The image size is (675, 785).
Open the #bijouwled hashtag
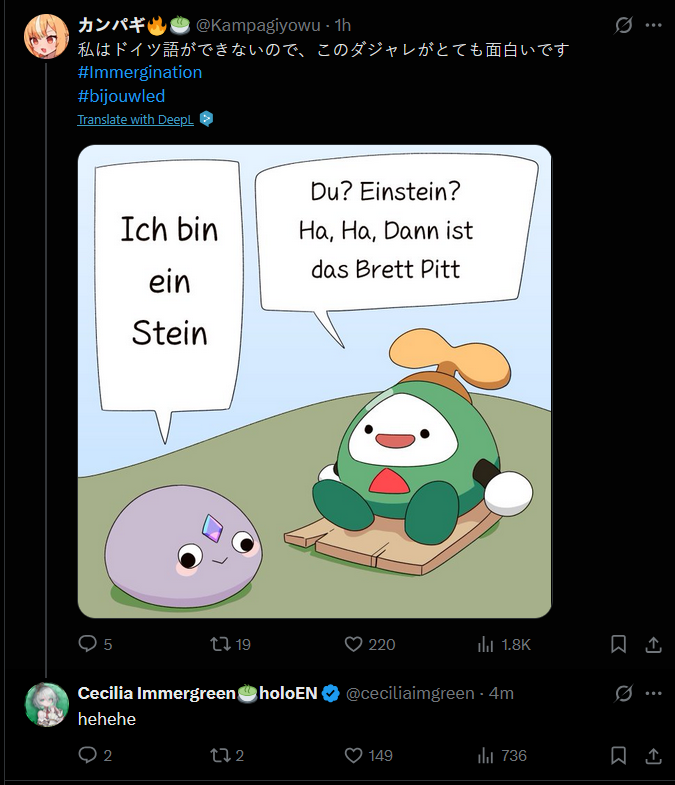121,96
